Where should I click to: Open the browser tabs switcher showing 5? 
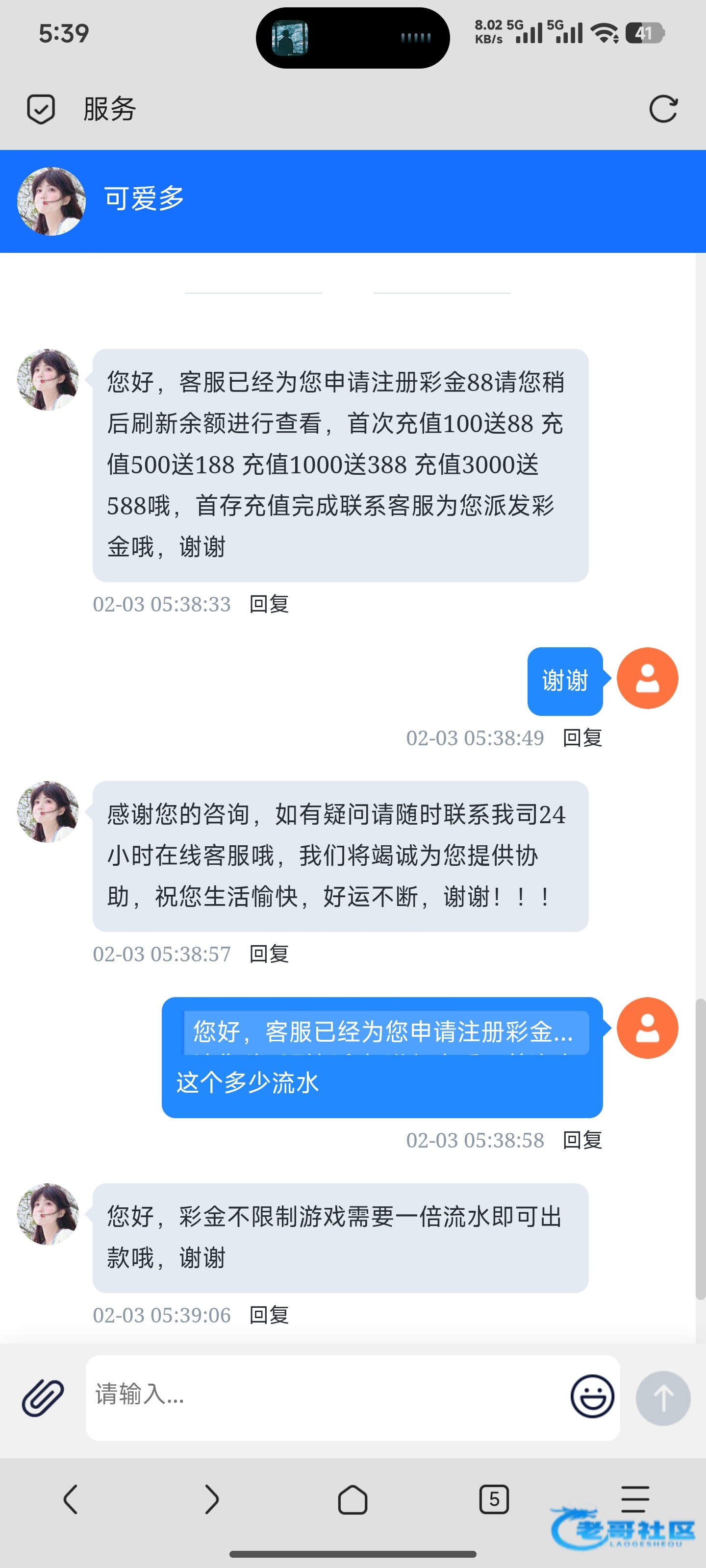(493, 1499)
